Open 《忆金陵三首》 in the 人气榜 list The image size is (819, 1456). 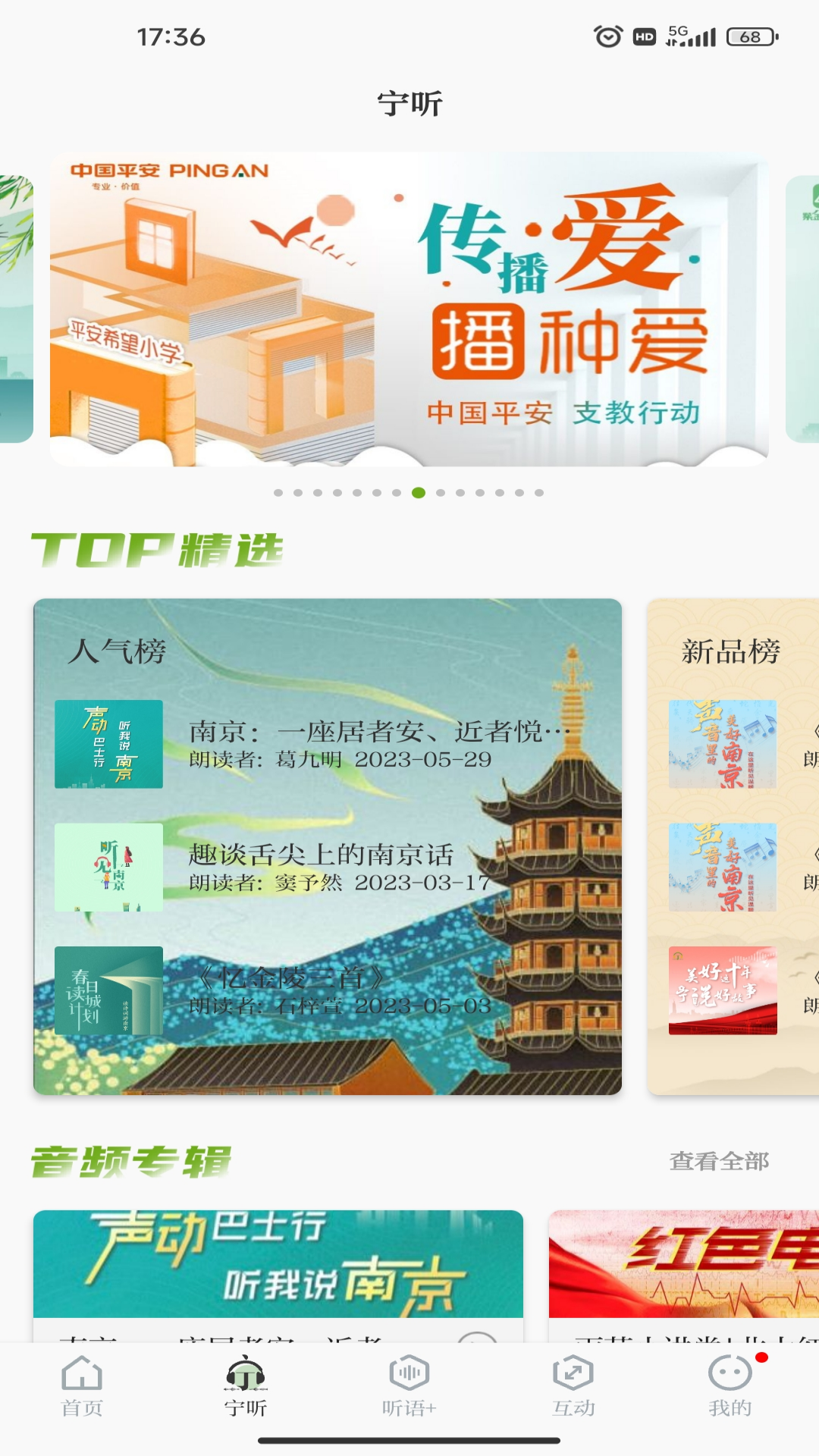[340, 990]
